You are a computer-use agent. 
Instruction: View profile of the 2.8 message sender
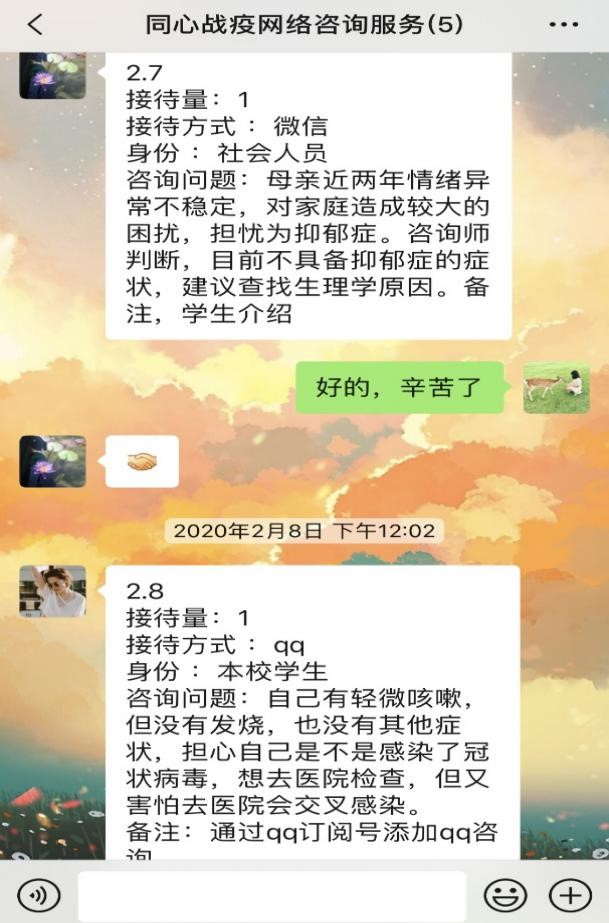point(52,591)
